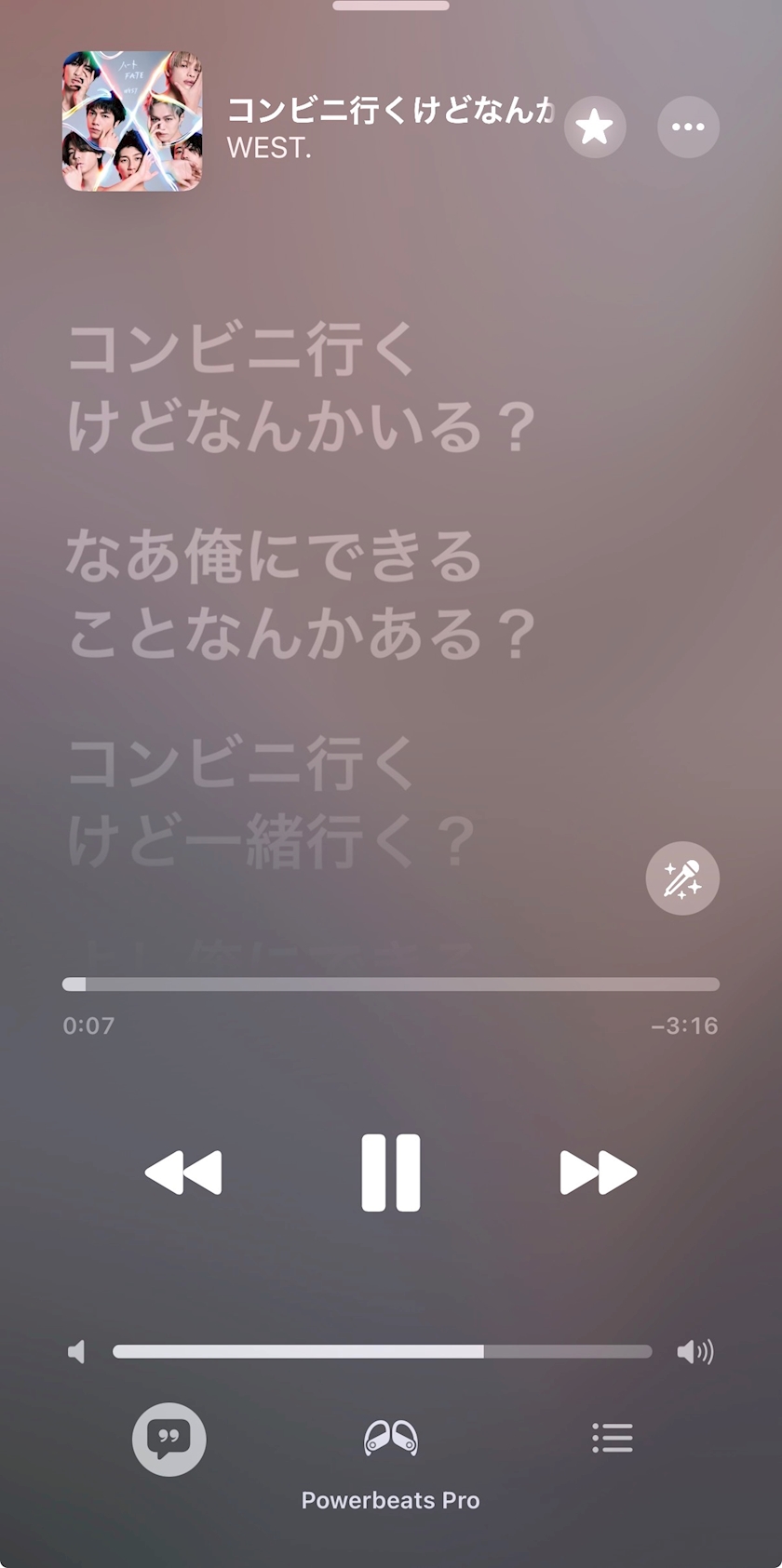Tap the playback progress bar to seek
This screenshot has height=1568, width=782.
pos(391,985)
